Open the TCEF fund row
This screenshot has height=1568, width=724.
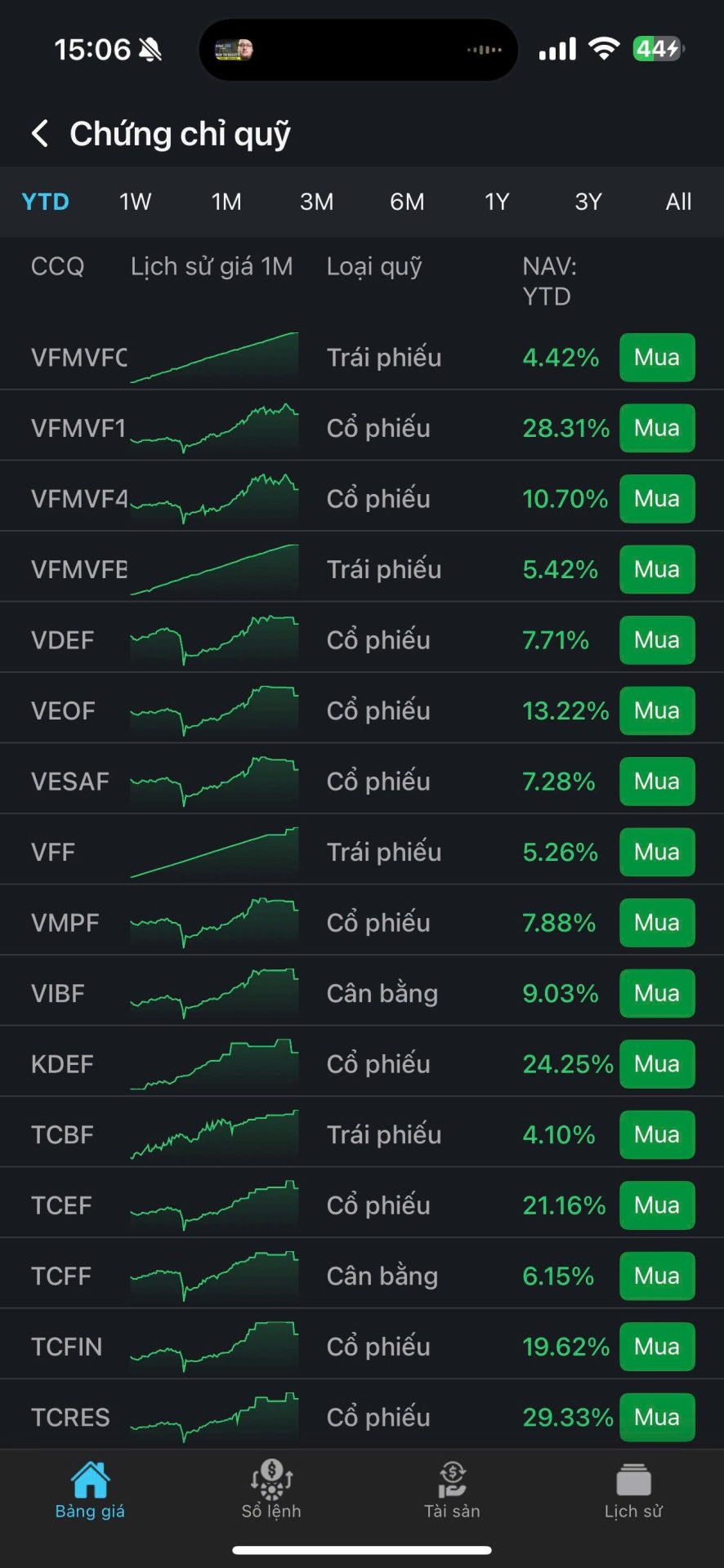click(x=61, y=1205)
